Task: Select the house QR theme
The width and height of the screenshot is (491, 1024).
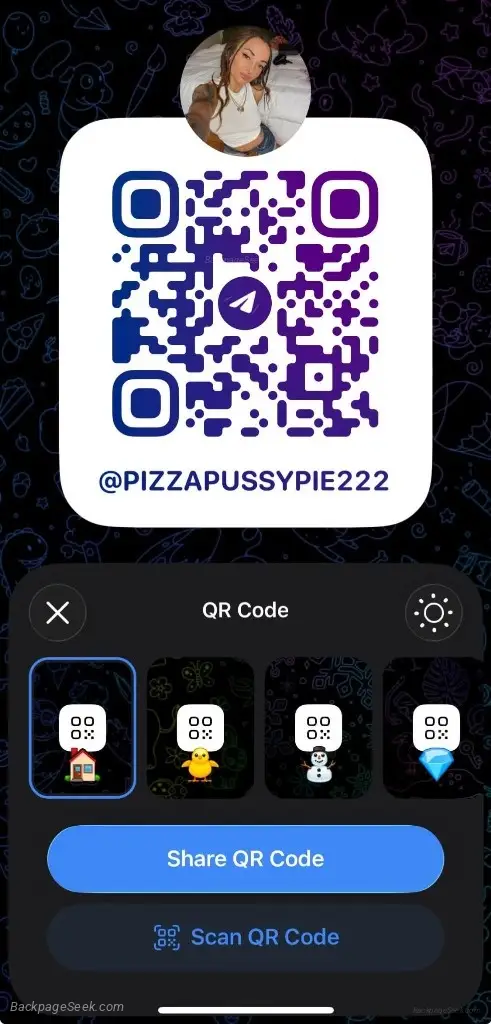Action: pyautogui.click(x=83, y=728)
